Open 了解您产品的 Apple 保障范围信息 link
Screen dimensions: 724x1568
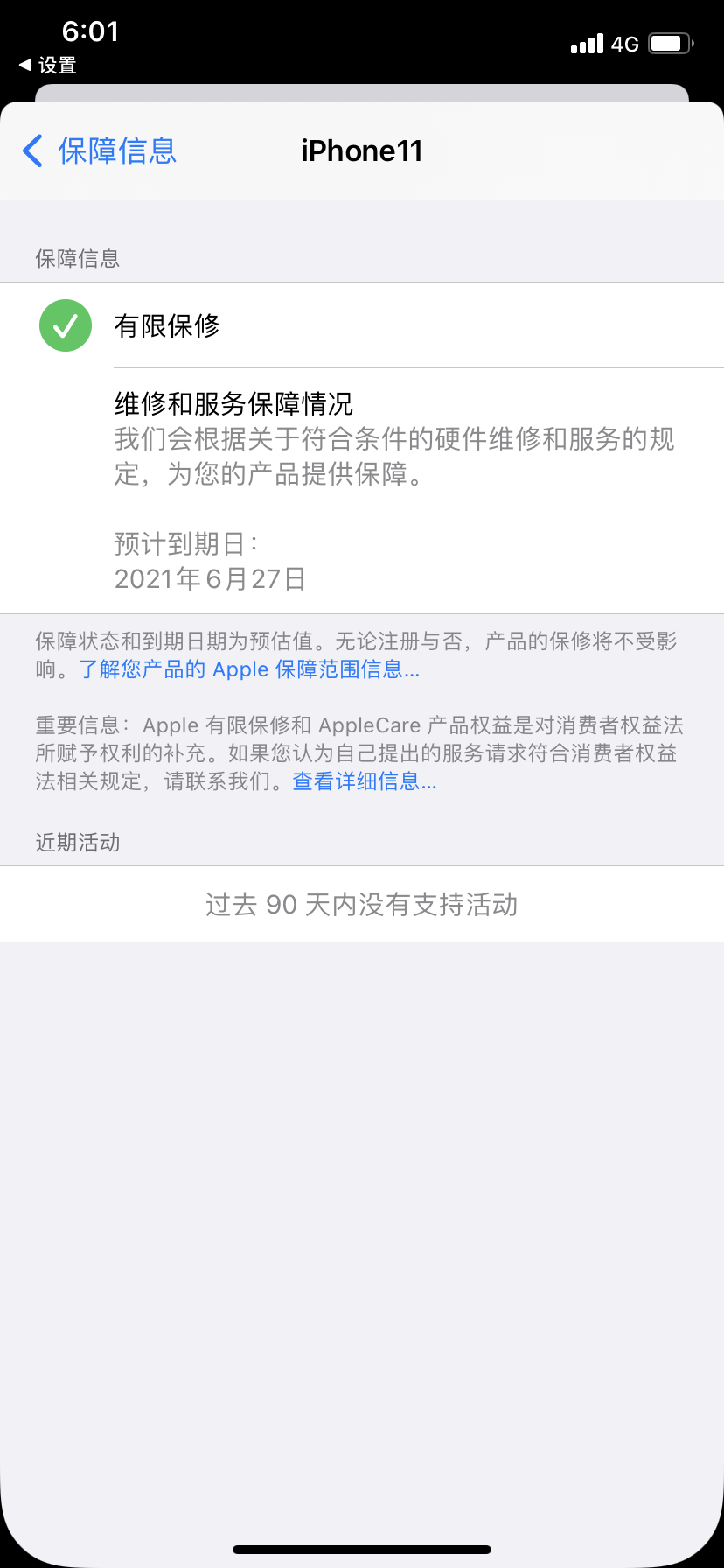coord(249,669)
